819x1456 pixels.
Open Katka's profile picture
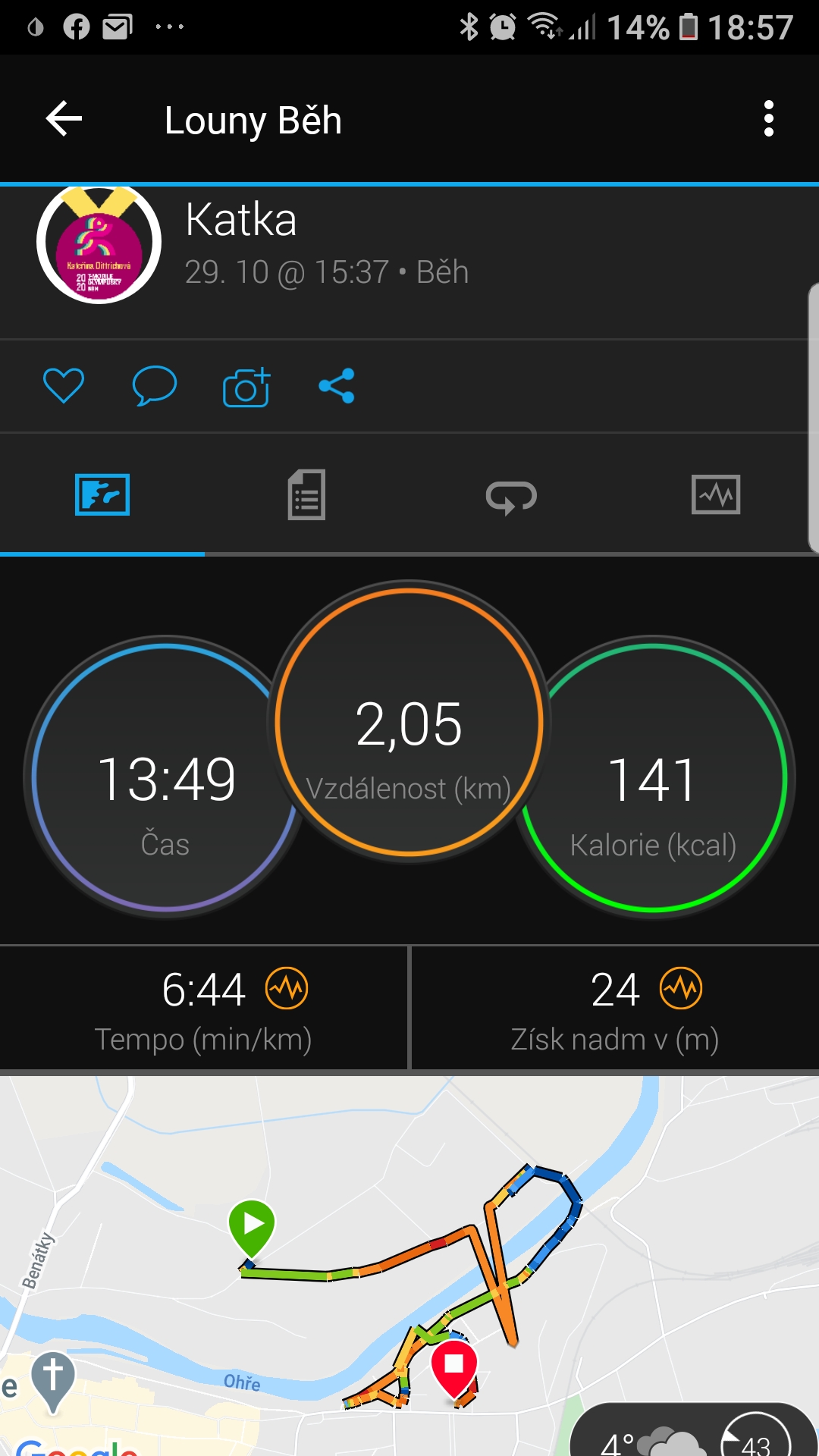[x=99, y=244]
